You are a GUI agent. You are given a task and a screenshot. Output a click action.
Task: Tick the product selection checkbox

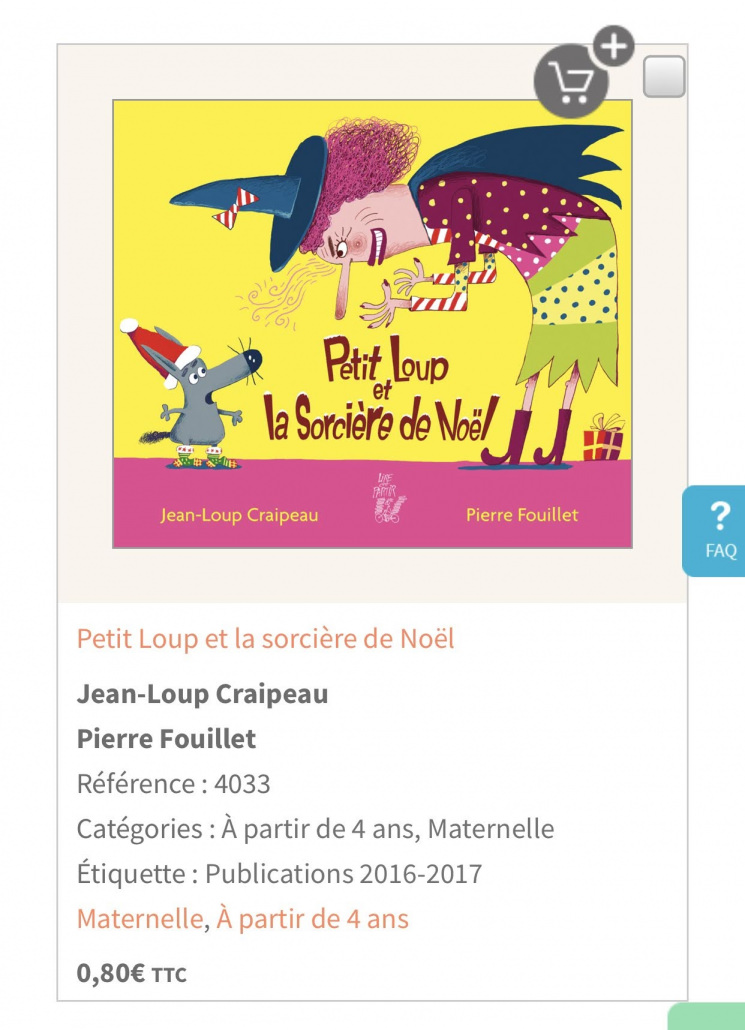point(664,77)
